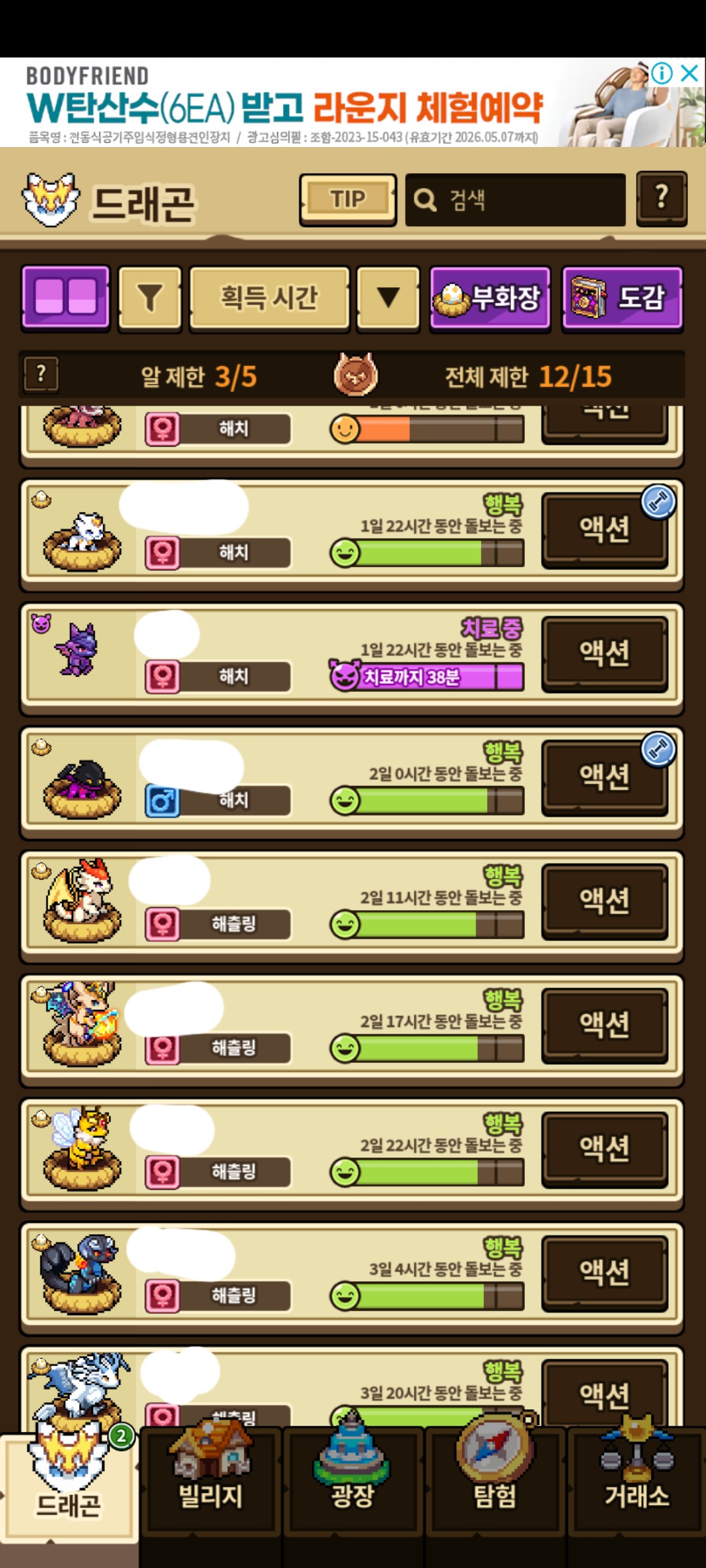Tap the 검색 search field
Screen dimensions: 706x1568
coord(515,200)
